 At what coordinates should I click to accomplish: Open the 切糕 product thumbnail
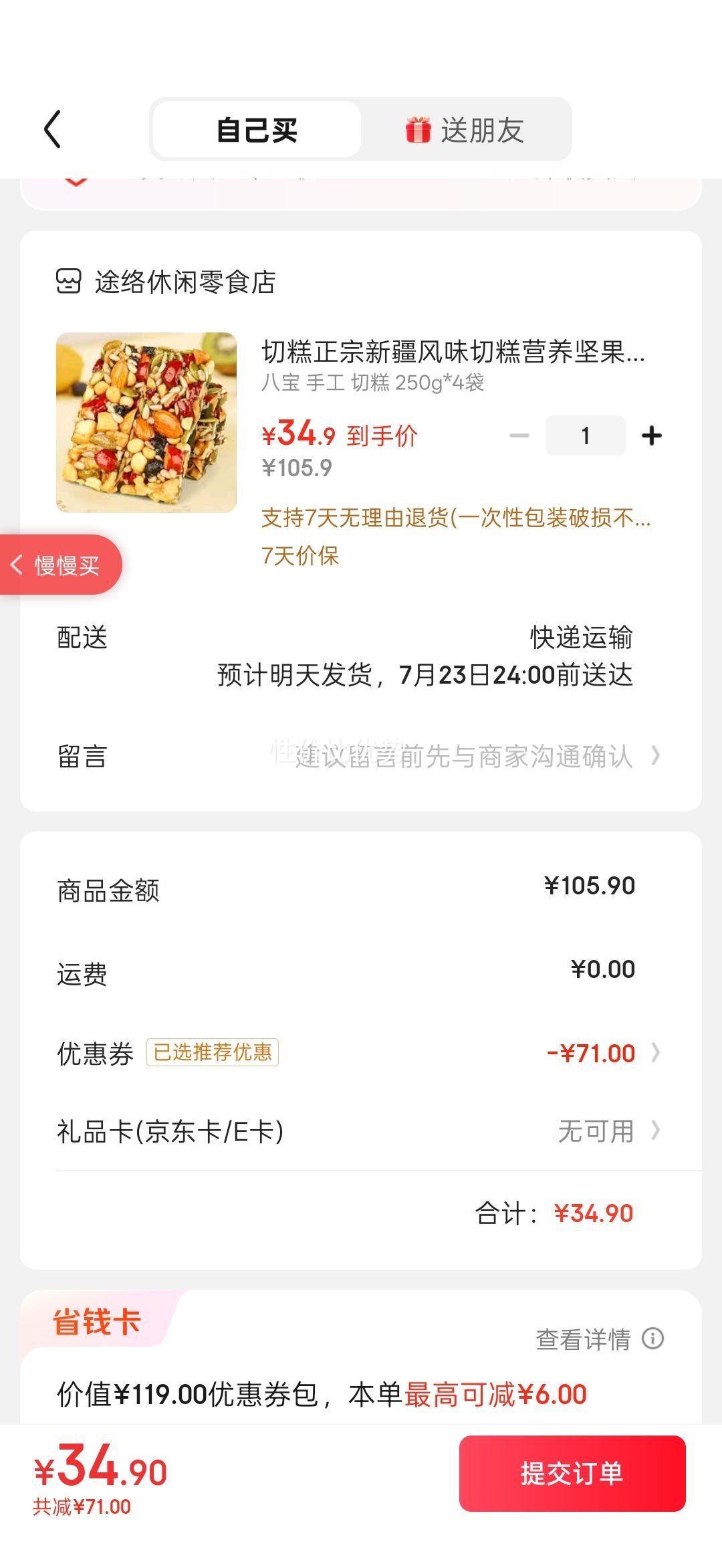(146, 423)
